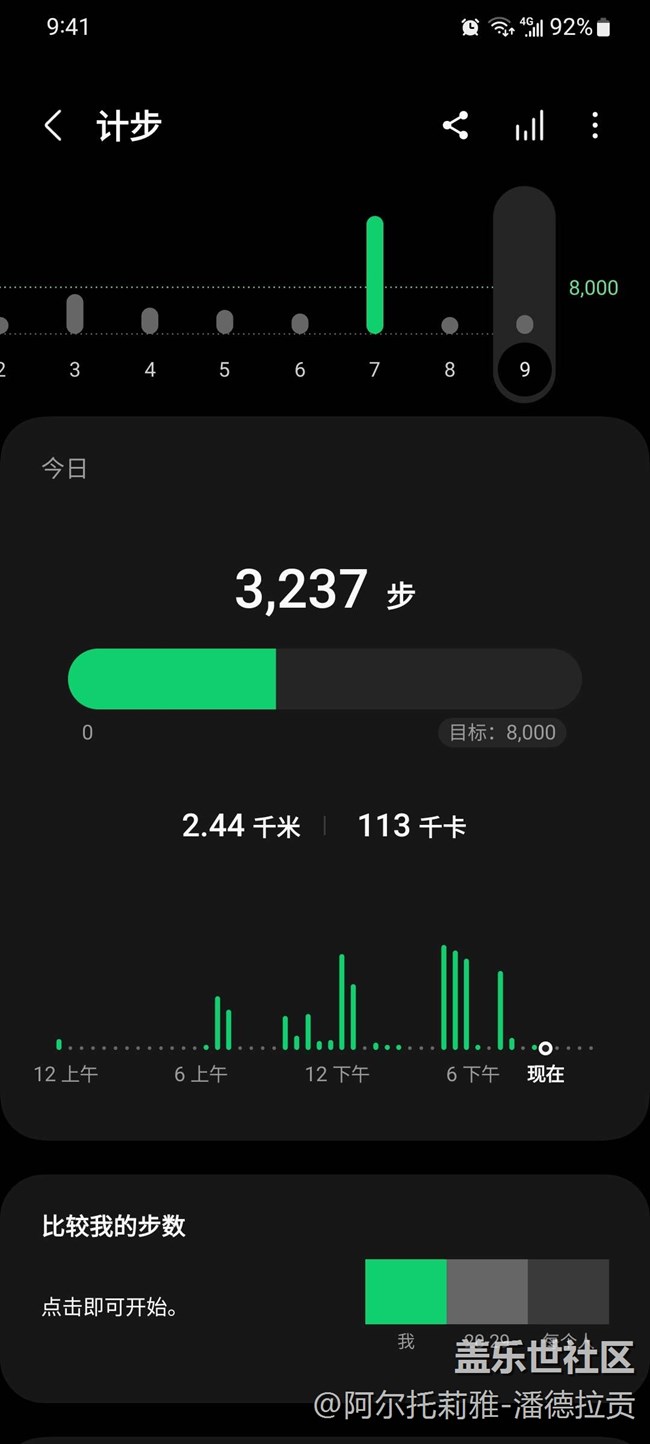Select day 5 in the step chart
Image resolution: width=650 pixels, height=1444 pixels.
coord(225,335)
